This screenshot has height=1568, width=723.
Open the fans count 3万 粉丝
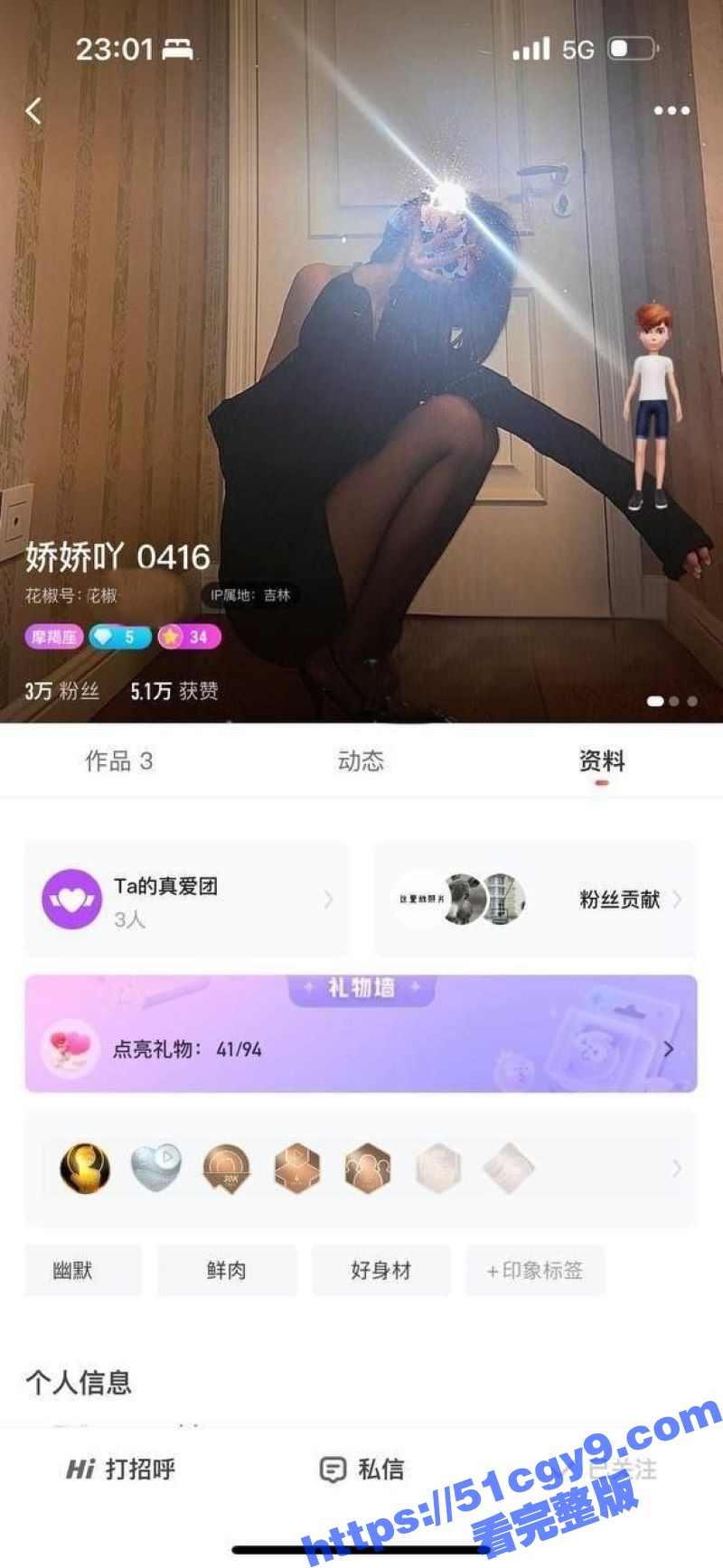[x=61, y=692]
